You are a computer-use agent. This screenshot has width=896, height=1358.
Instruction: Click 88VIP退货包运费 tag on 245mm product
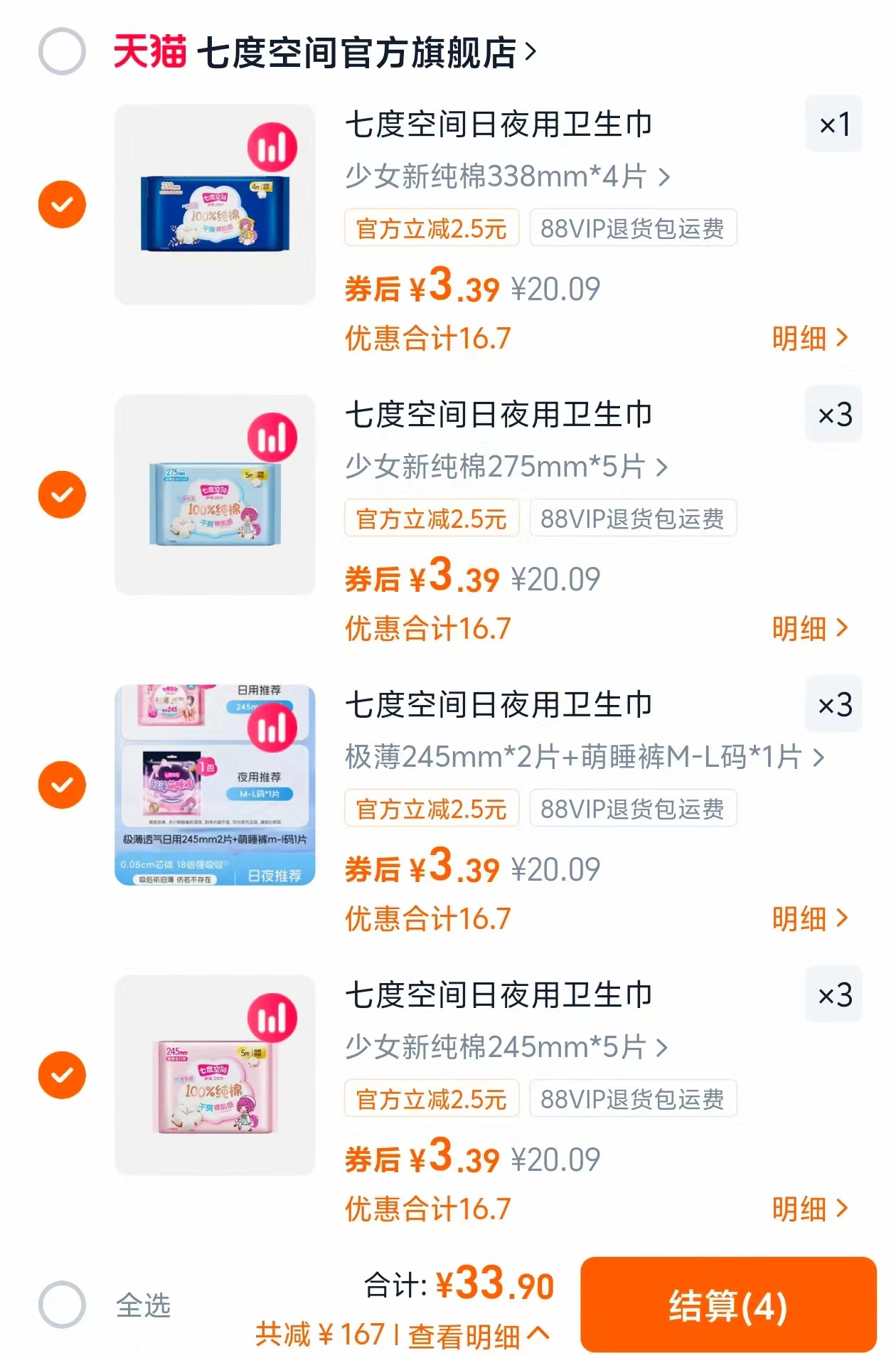(x=633, y=1099)
